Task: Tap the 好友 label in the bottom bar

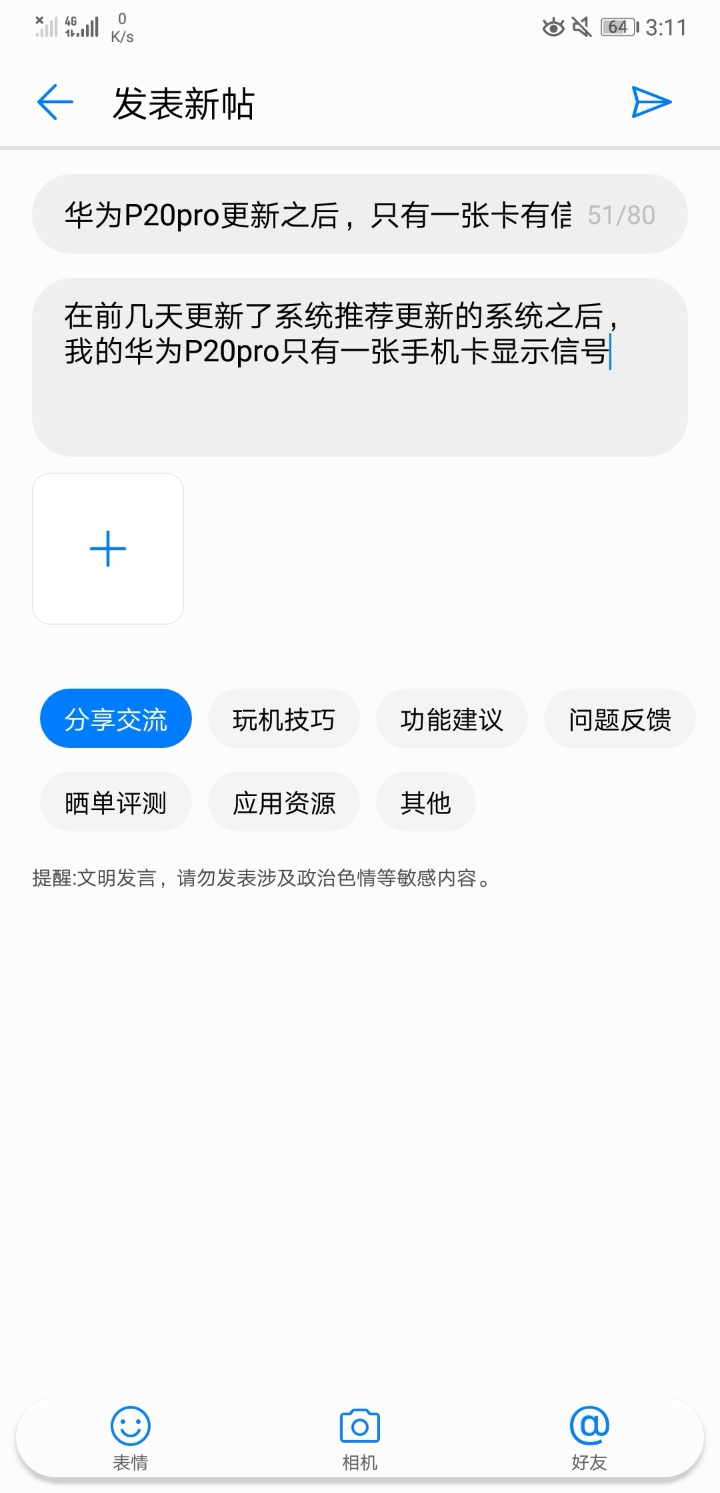Action: (x=588, y=1462)
